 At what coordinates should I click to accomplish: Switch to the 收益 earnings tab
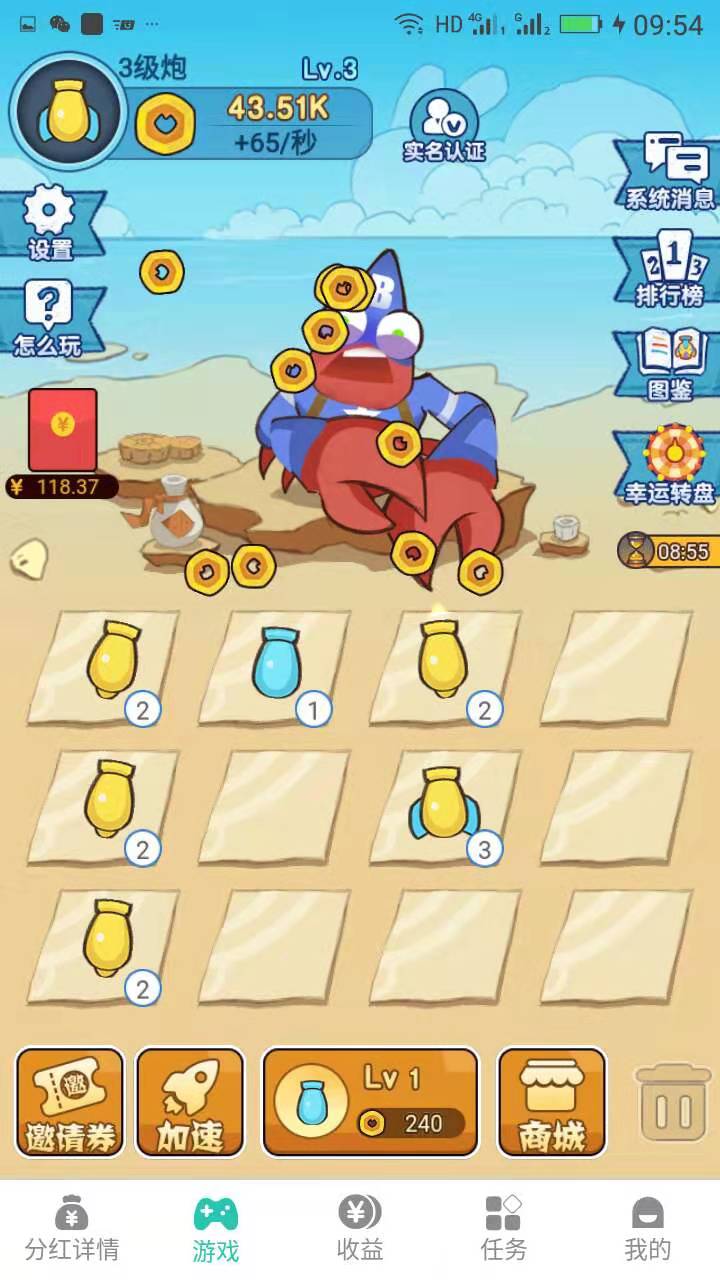[359, 1230]
